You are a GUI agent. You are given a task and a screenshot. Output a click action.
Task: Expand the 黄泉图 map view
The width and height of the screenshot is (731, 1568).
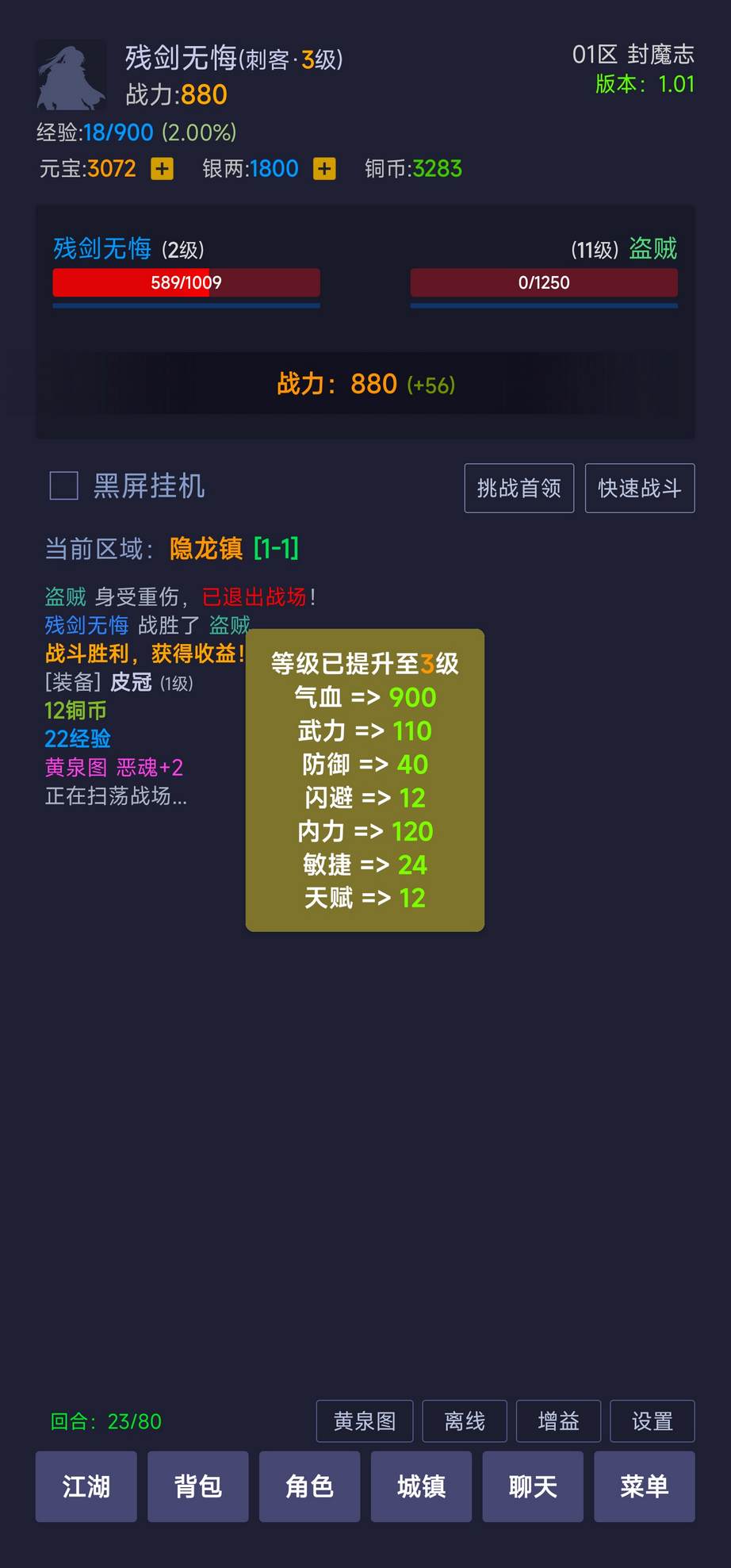(364, 1421)
